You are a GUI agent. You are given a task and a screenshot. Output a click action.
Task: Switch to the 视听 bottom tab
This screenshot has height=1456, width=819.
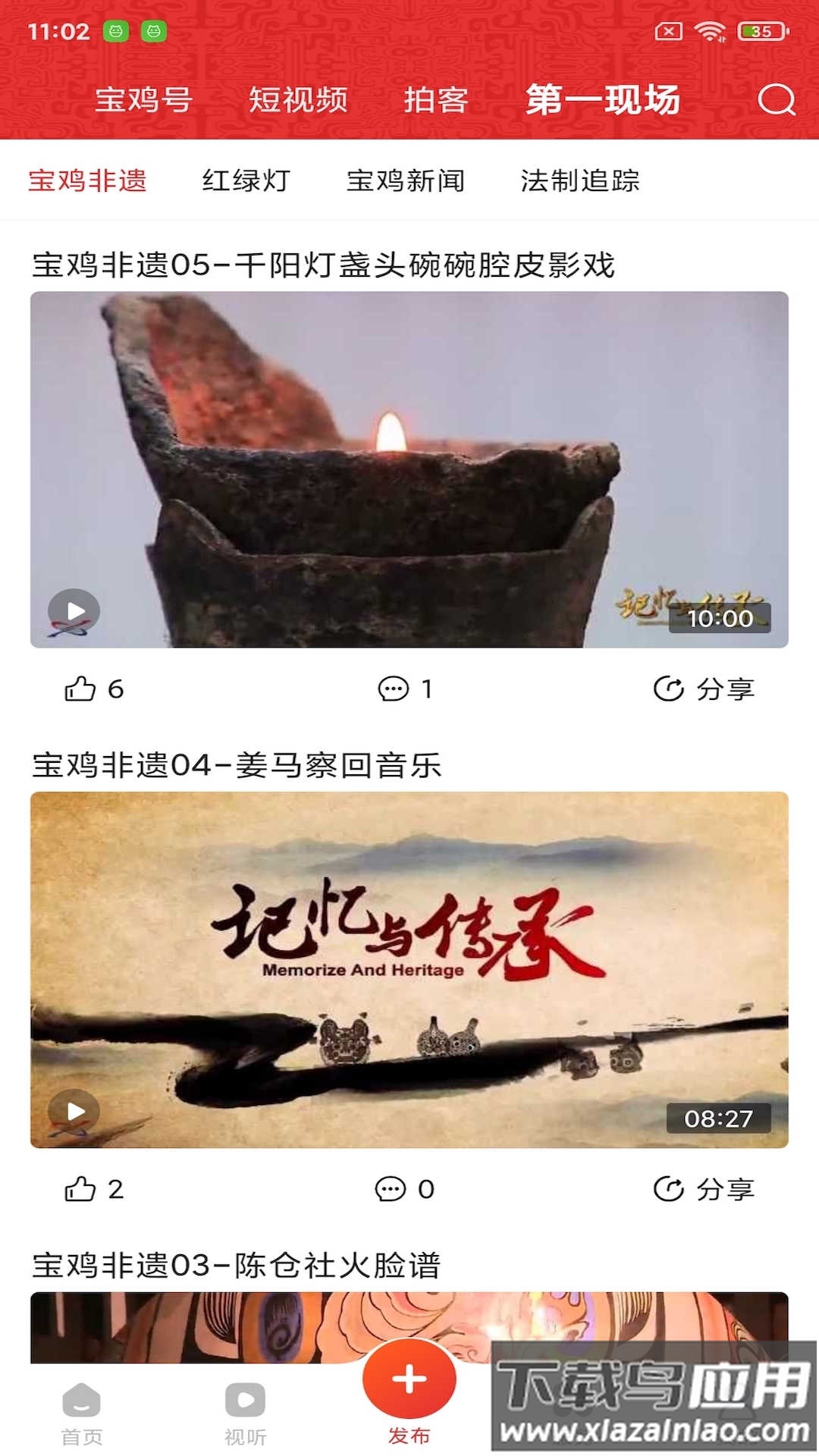(x=245, y=1412)
